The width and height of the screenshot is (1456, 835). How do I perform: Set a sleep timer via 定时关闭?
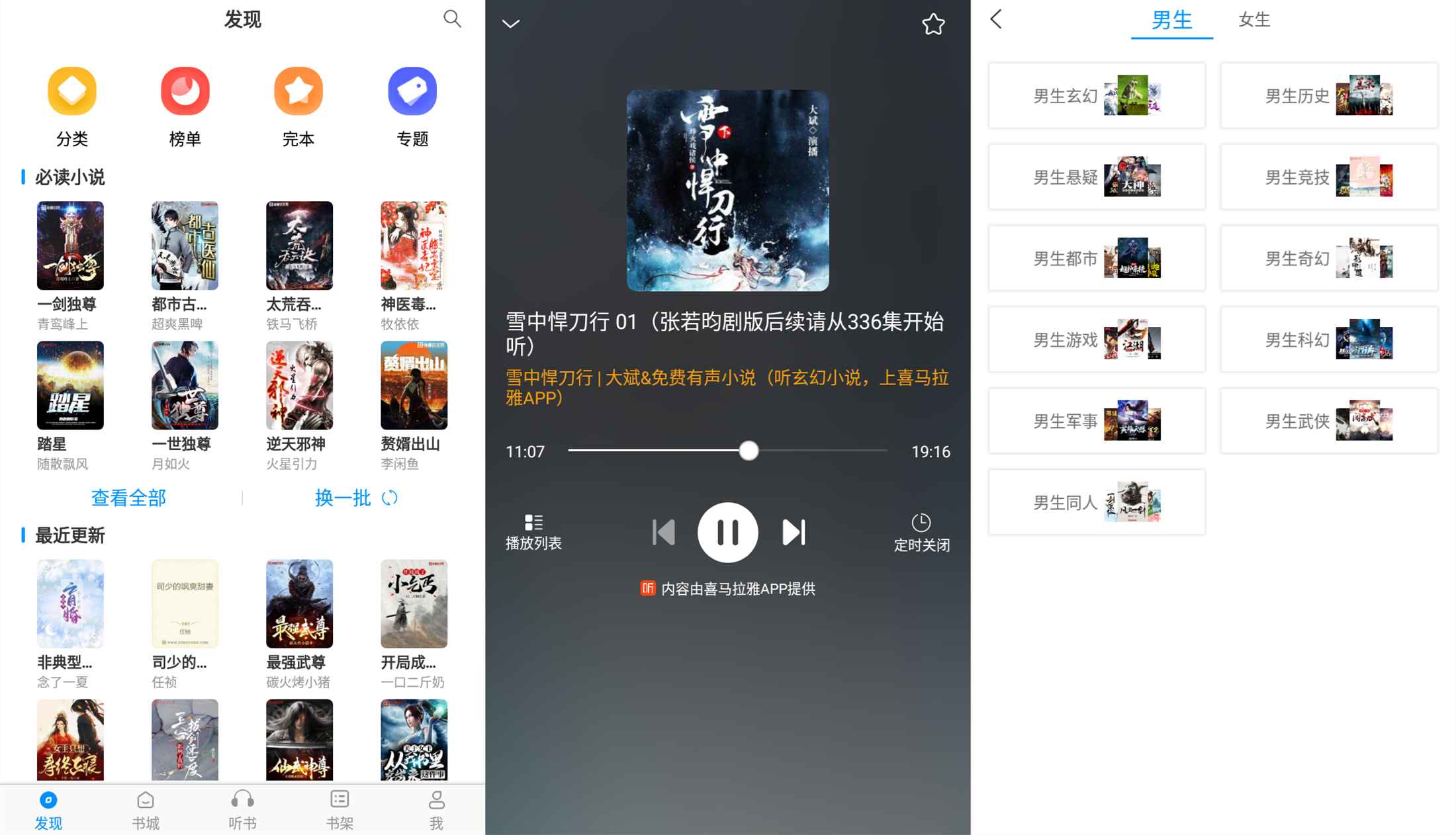(921, 532)
